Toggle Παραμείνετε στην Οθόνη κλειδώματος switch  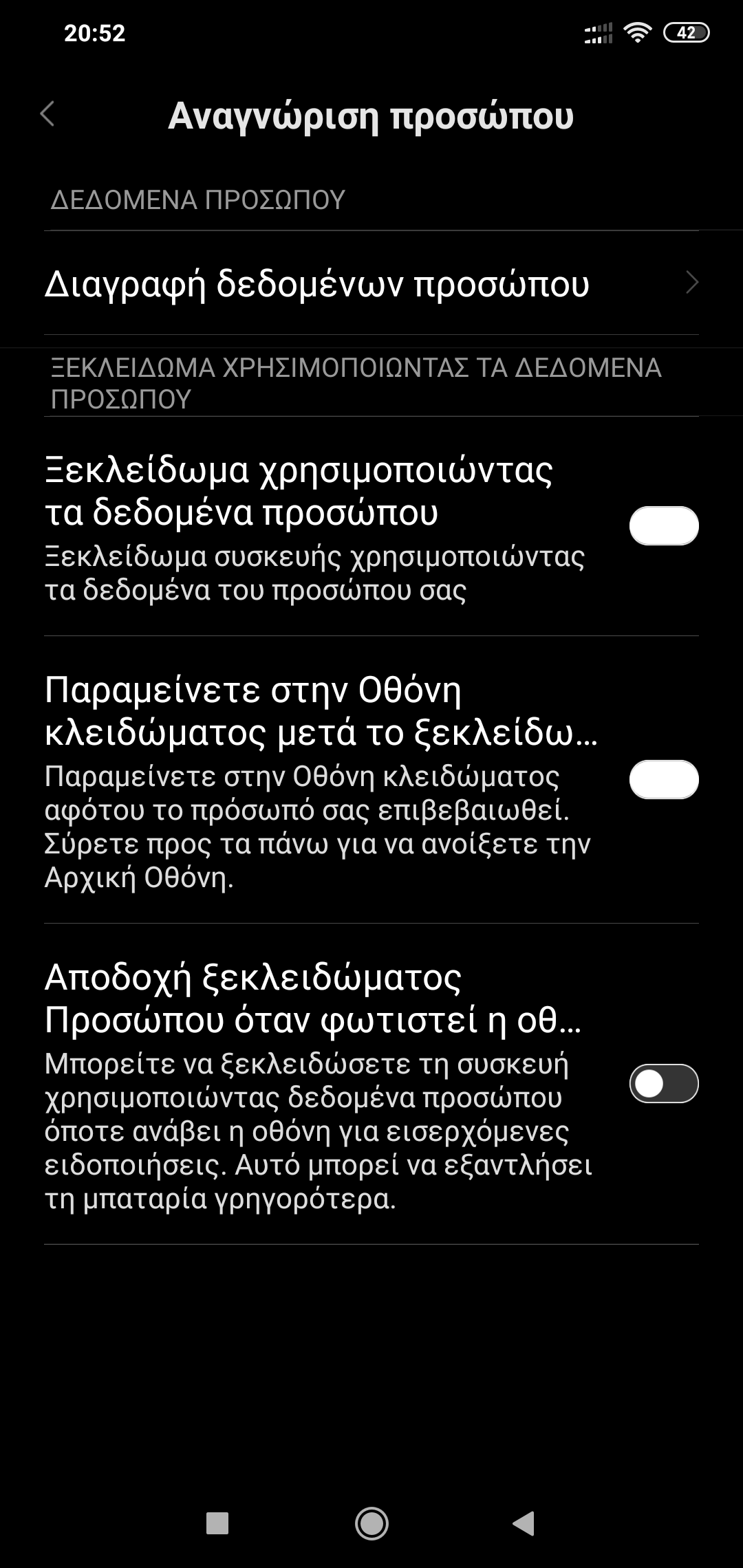[x=663, y=780]
